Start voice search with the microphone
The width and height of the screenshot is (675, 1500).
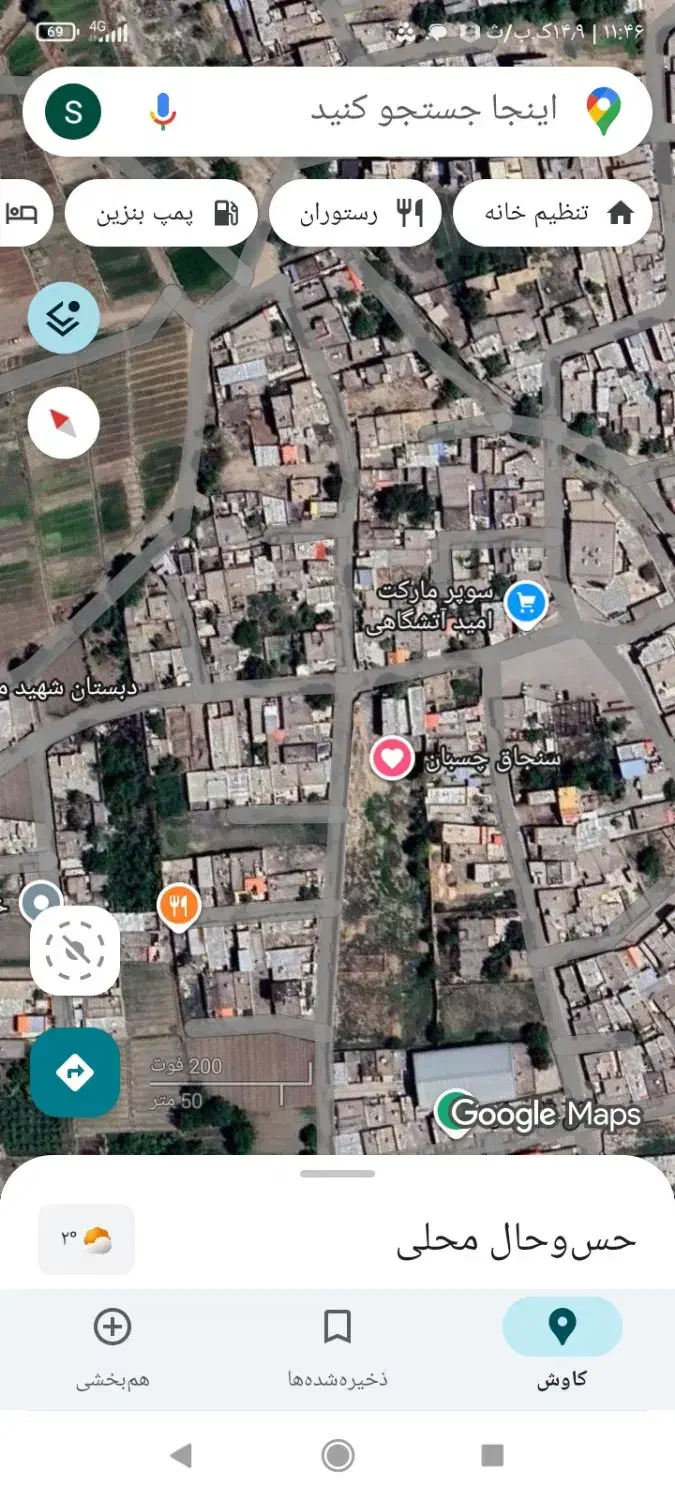(162, 110)
